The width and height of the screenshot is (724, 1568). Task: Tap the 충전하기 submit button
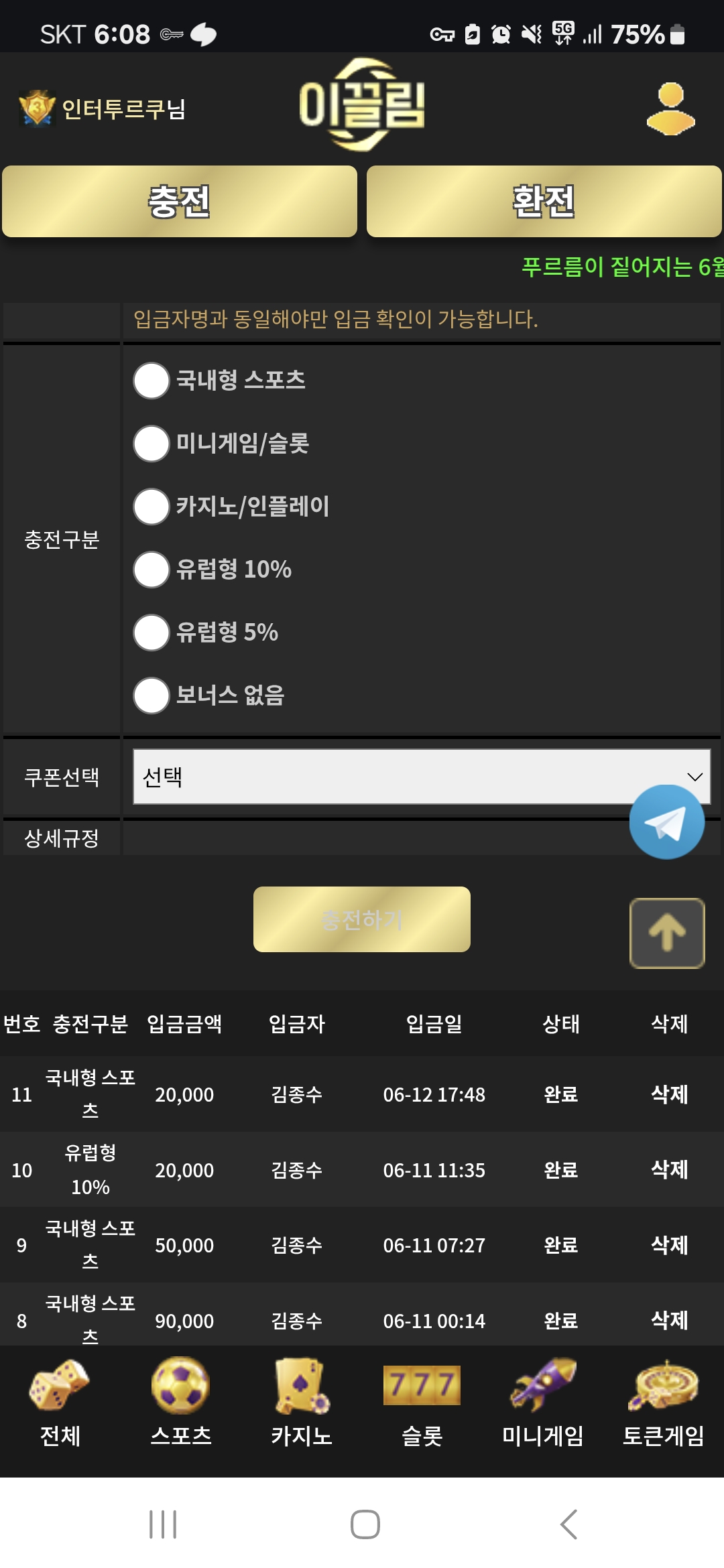coord(362,919)
